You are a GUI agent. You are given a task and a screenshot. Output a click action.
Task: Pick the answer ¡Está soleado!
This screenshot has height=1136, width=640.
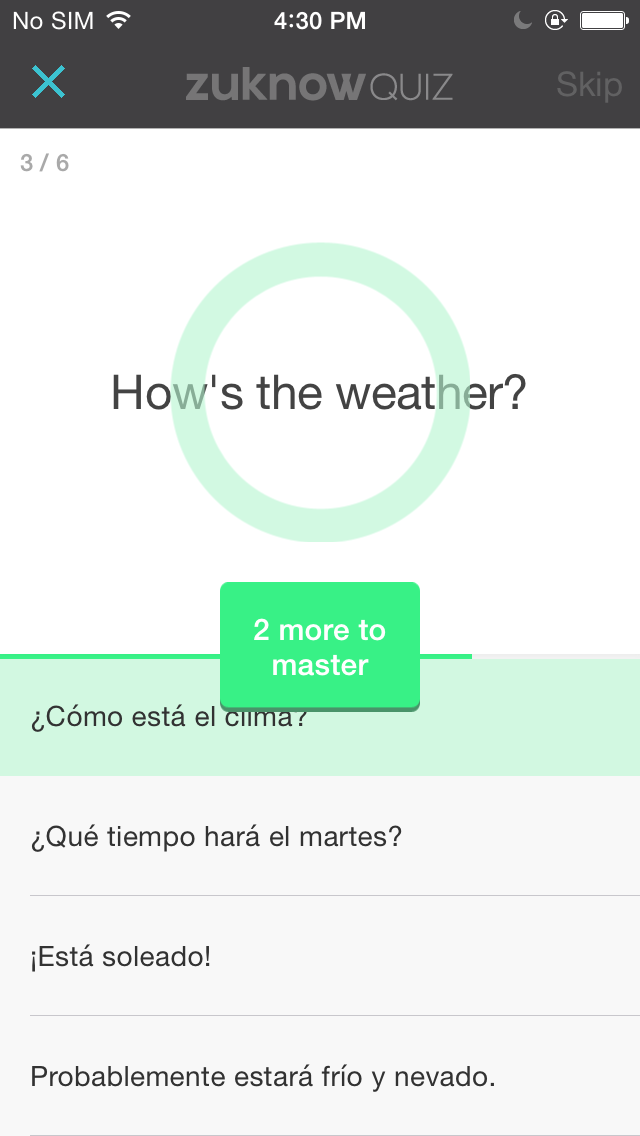[x=320, y=956]
